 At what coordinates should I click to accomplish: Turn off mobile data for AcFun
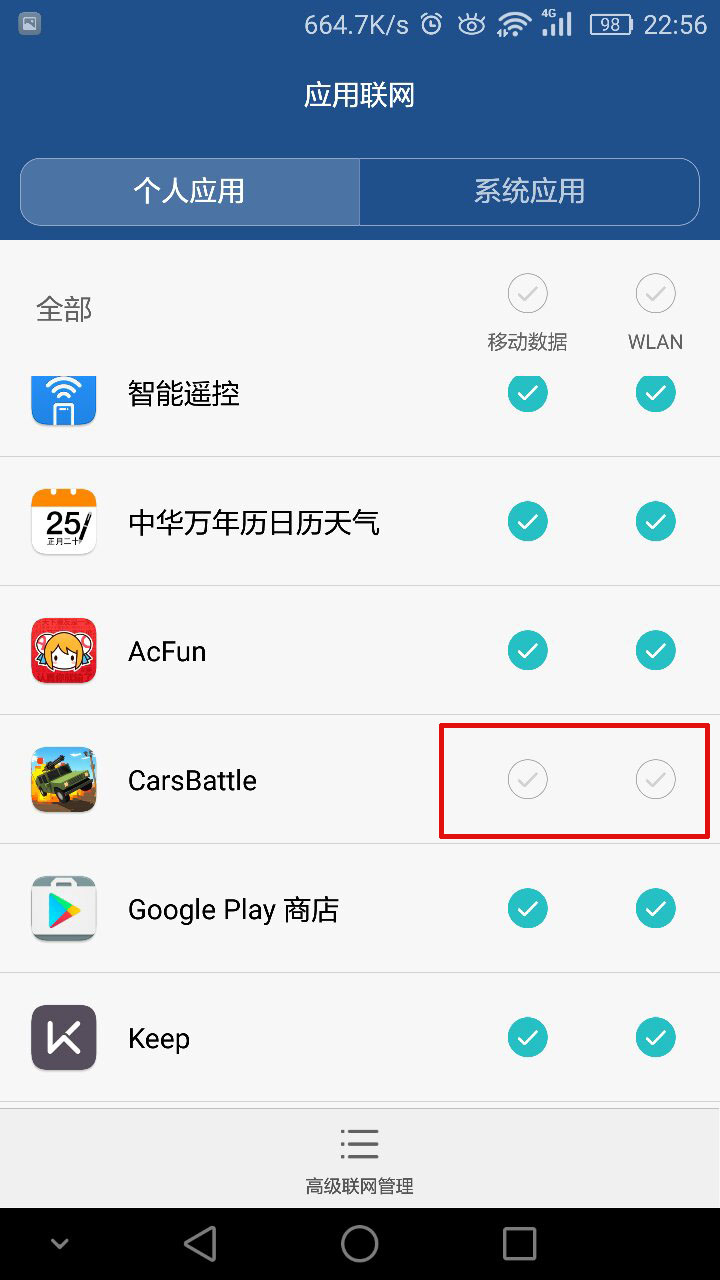click(x=527, y=650)
